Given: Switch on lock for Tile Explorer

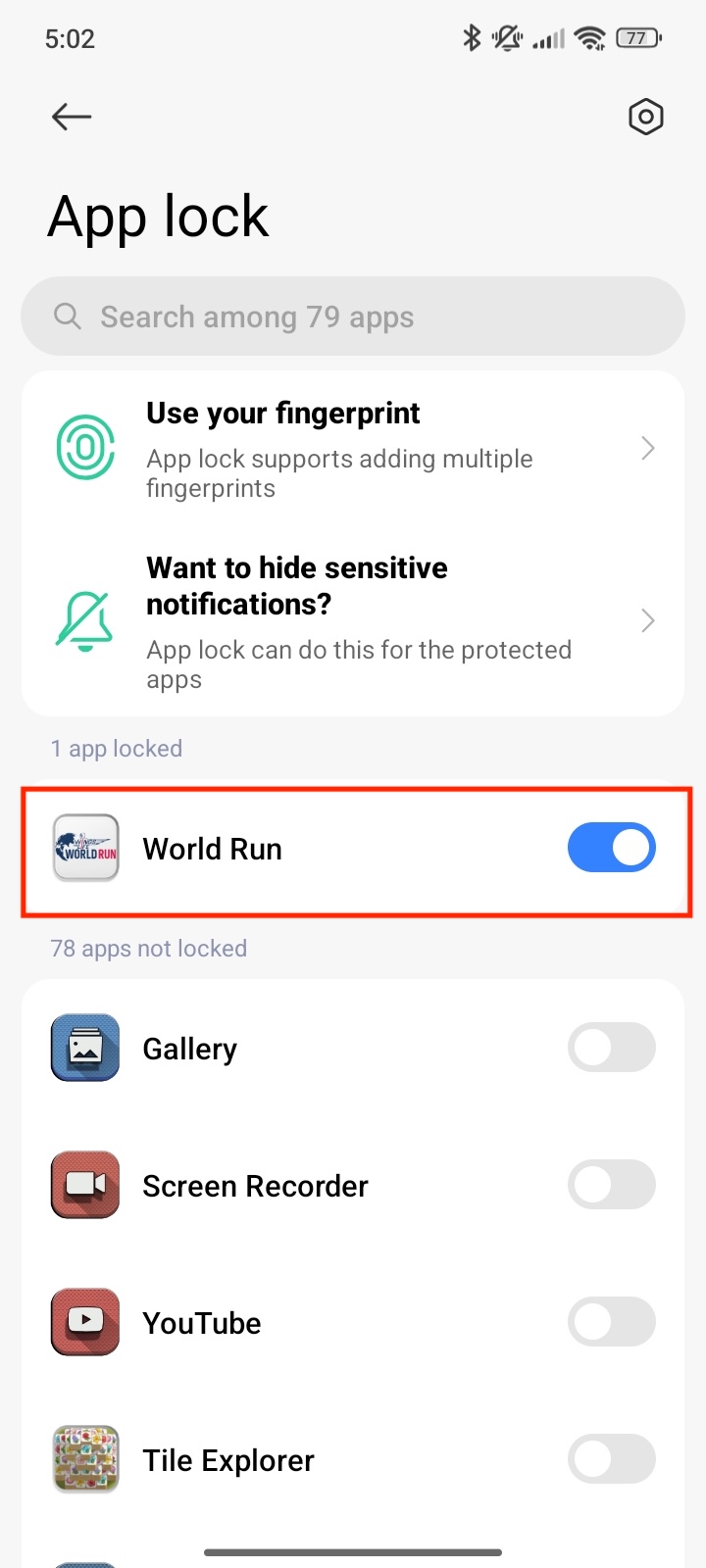Looking at the screenshot, I should click(611, 1459).
